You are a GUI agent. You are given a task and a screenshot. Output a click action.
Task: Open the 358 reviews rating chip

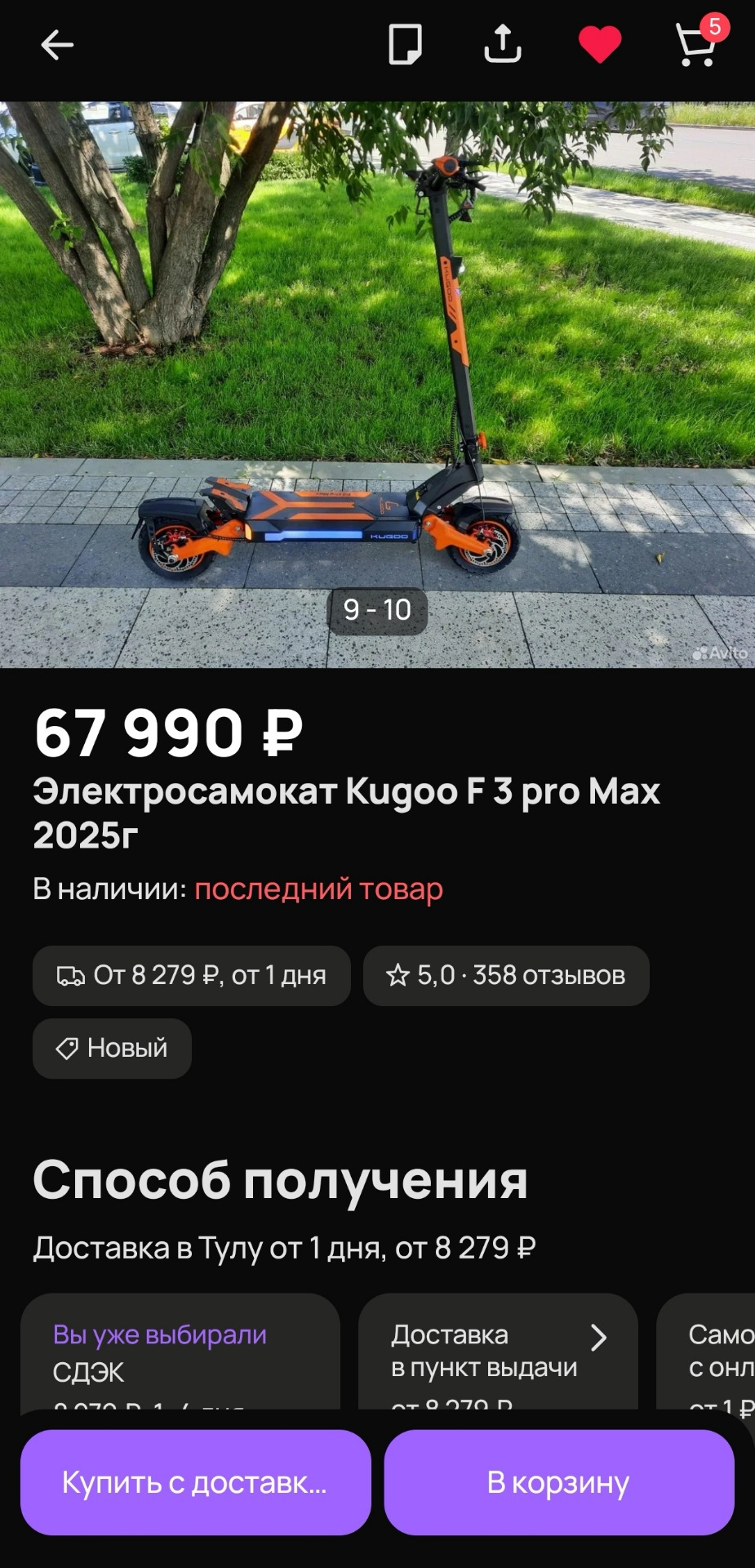pos(506,975)
